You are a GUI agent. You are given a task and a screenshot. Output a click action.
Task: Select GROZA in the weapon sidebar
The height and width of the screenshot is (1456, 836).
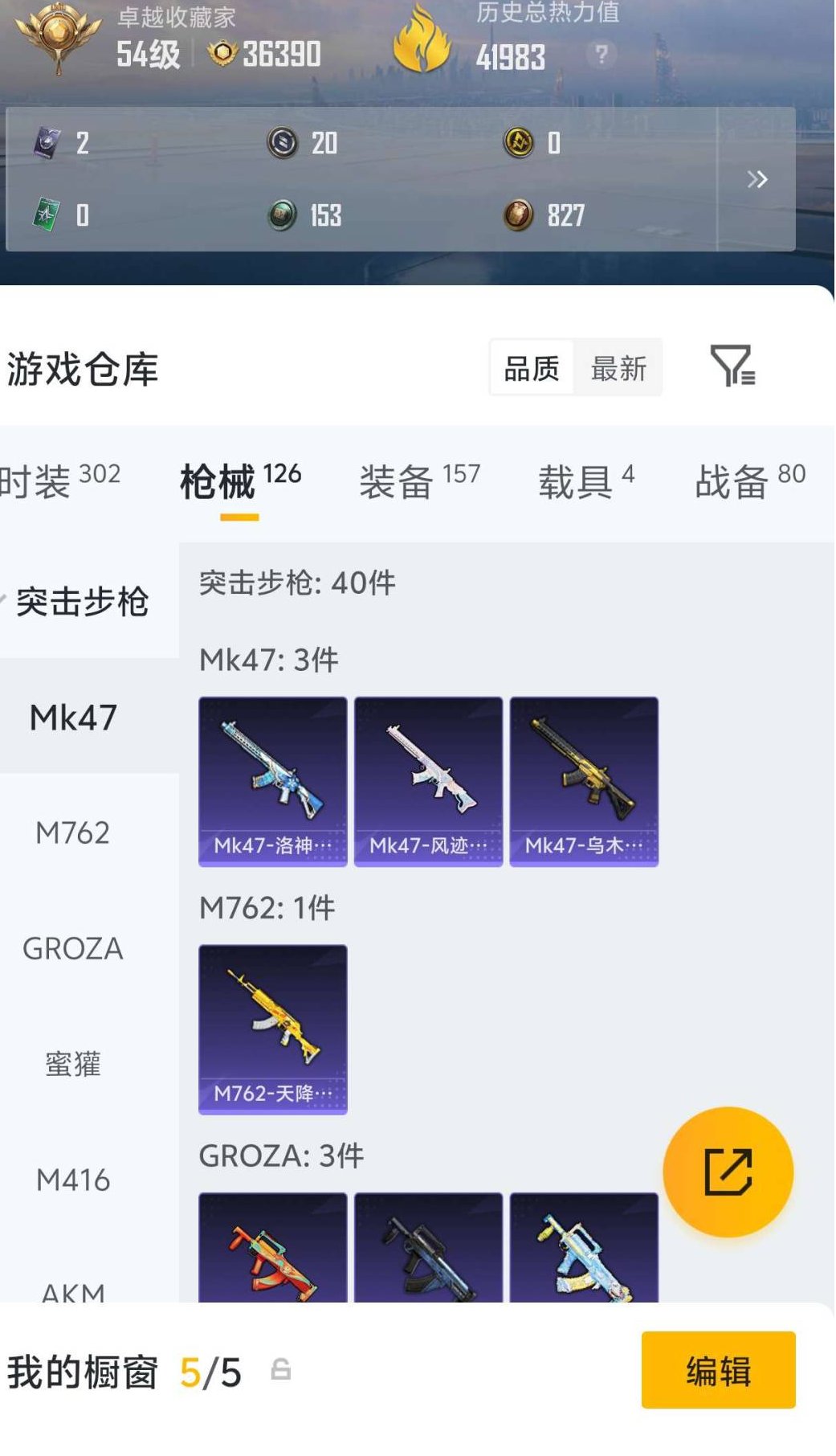[x=75, y=948]
